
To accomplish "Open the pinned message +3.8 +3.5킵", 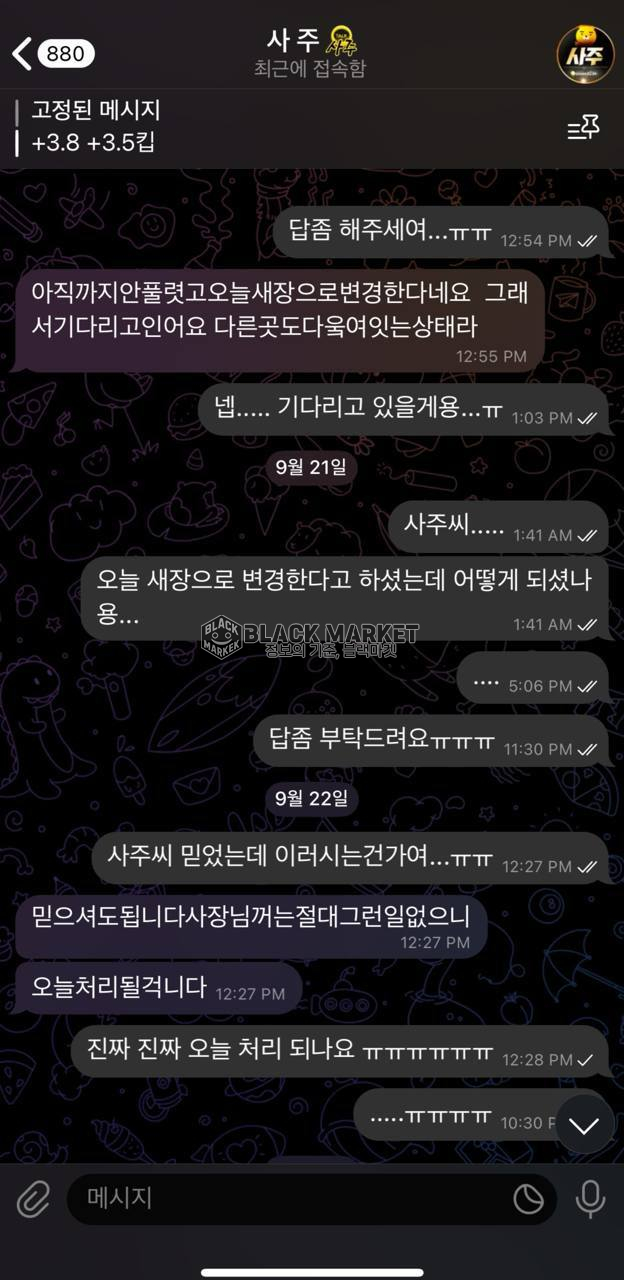I will pos(200,127).
